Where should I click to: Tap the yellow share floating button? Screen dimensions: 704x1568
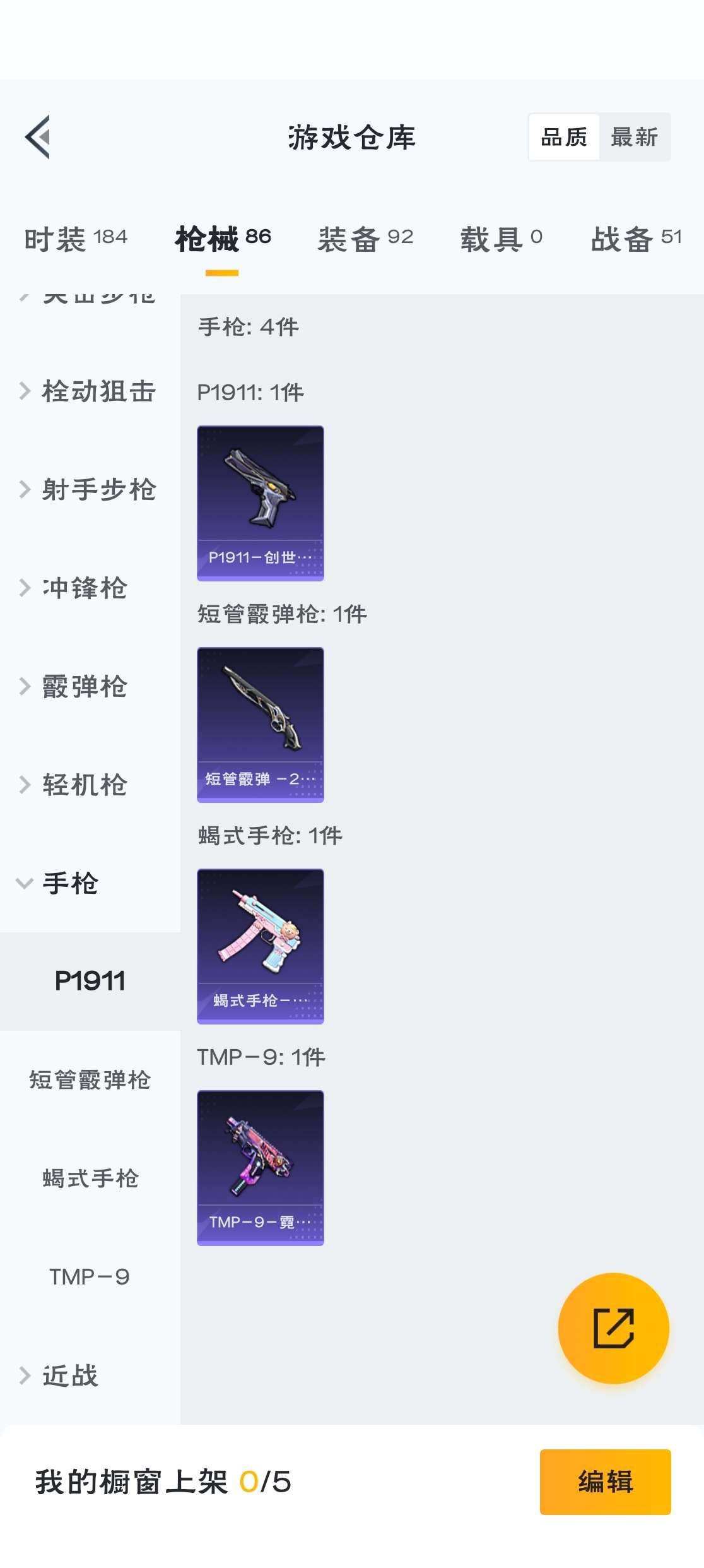(614, 1328)
